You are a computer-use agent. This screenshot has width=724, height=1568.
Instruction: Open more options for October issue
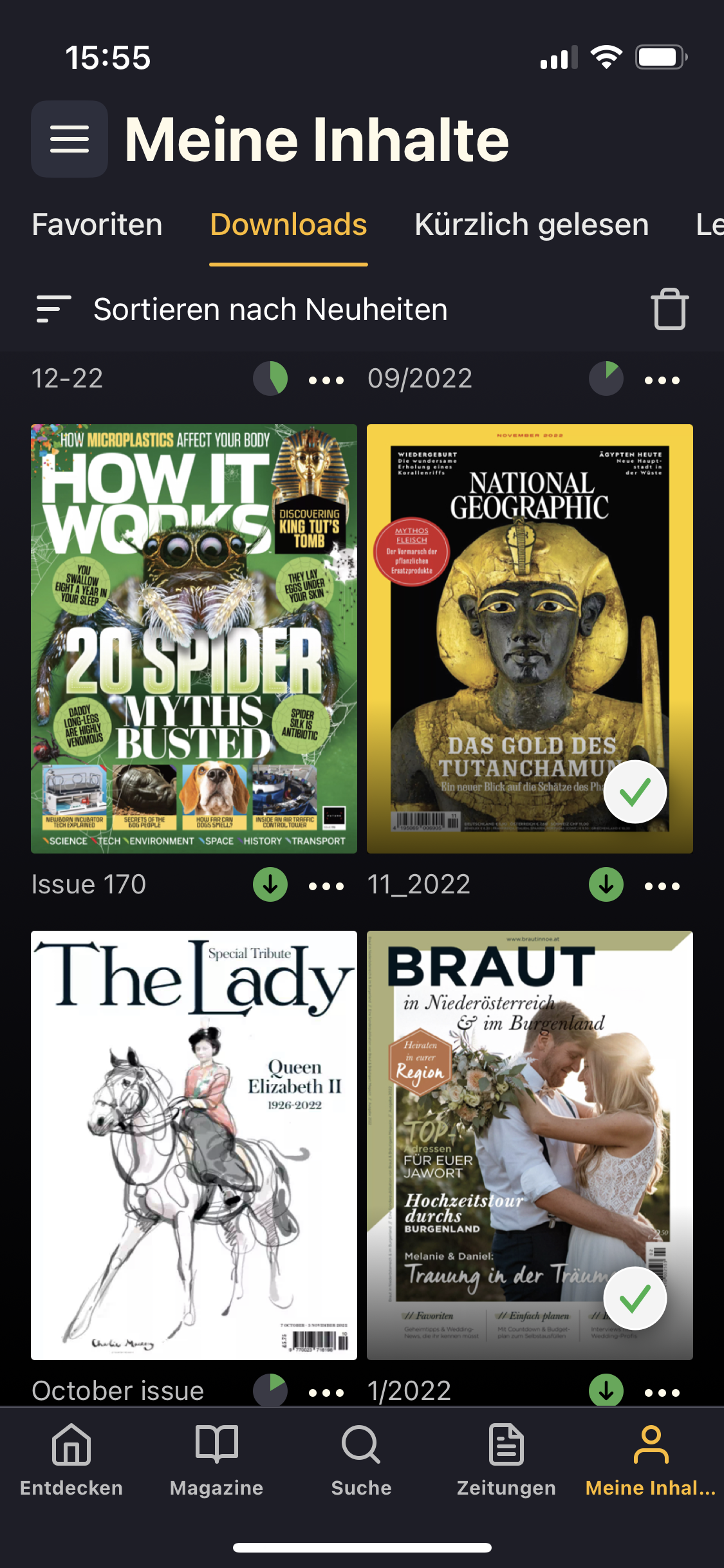click(326, 1392)
